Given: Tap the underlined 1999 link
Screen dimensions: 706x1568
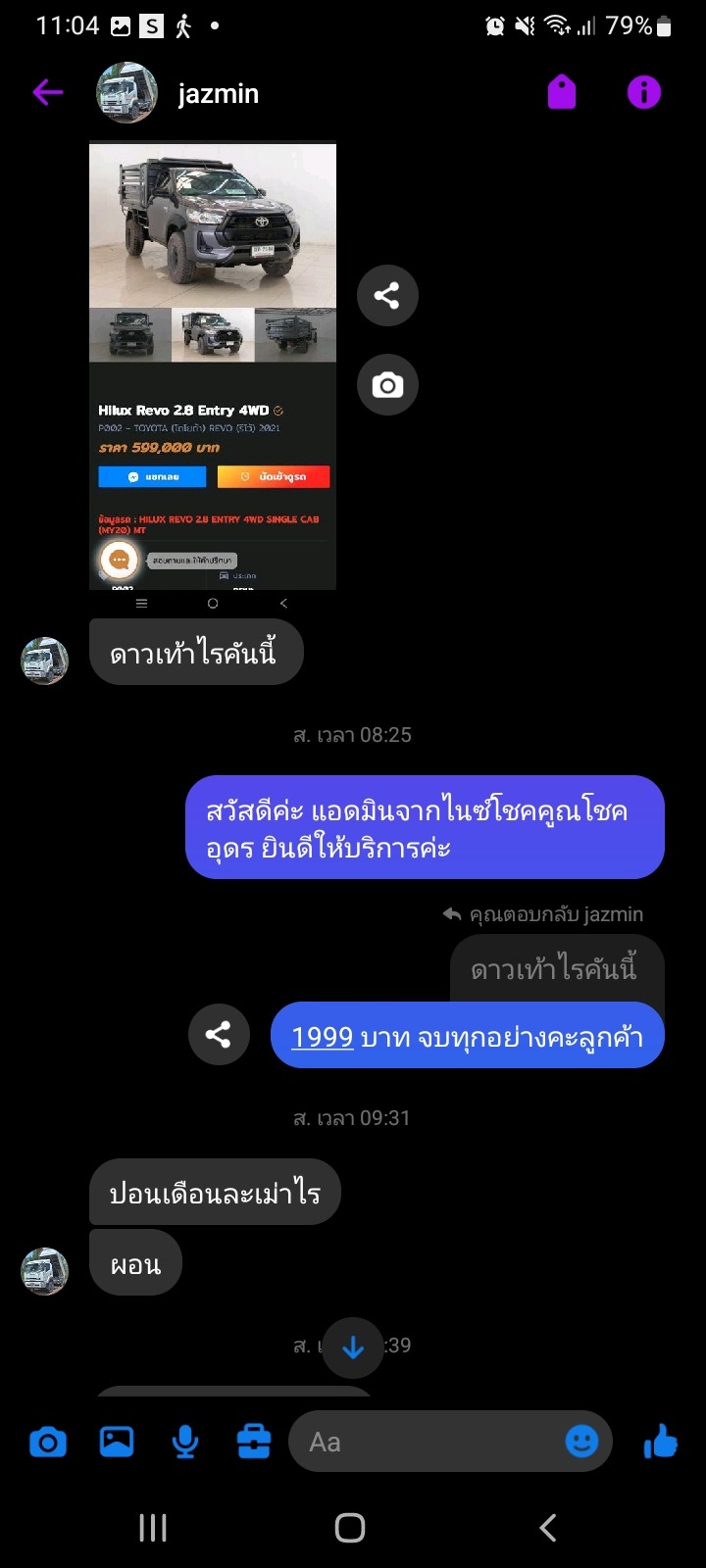Looking at the screenshot, I should point(322,1037).
